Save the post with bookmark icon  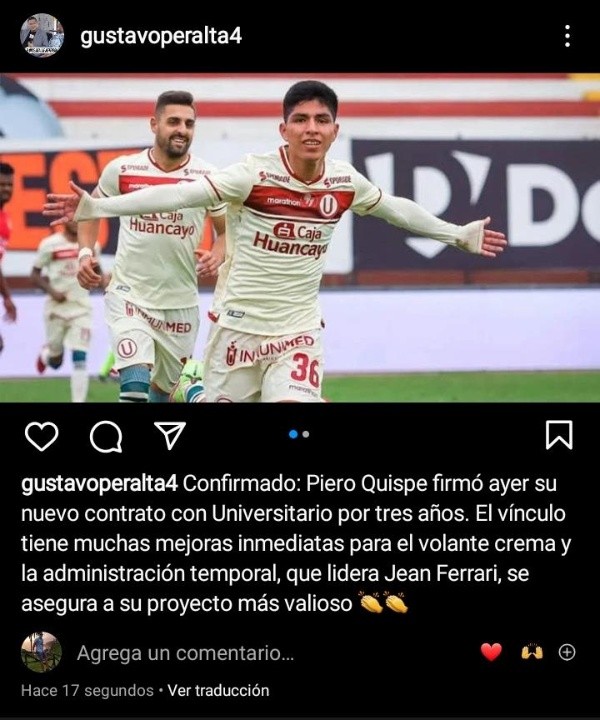(559, 435)
